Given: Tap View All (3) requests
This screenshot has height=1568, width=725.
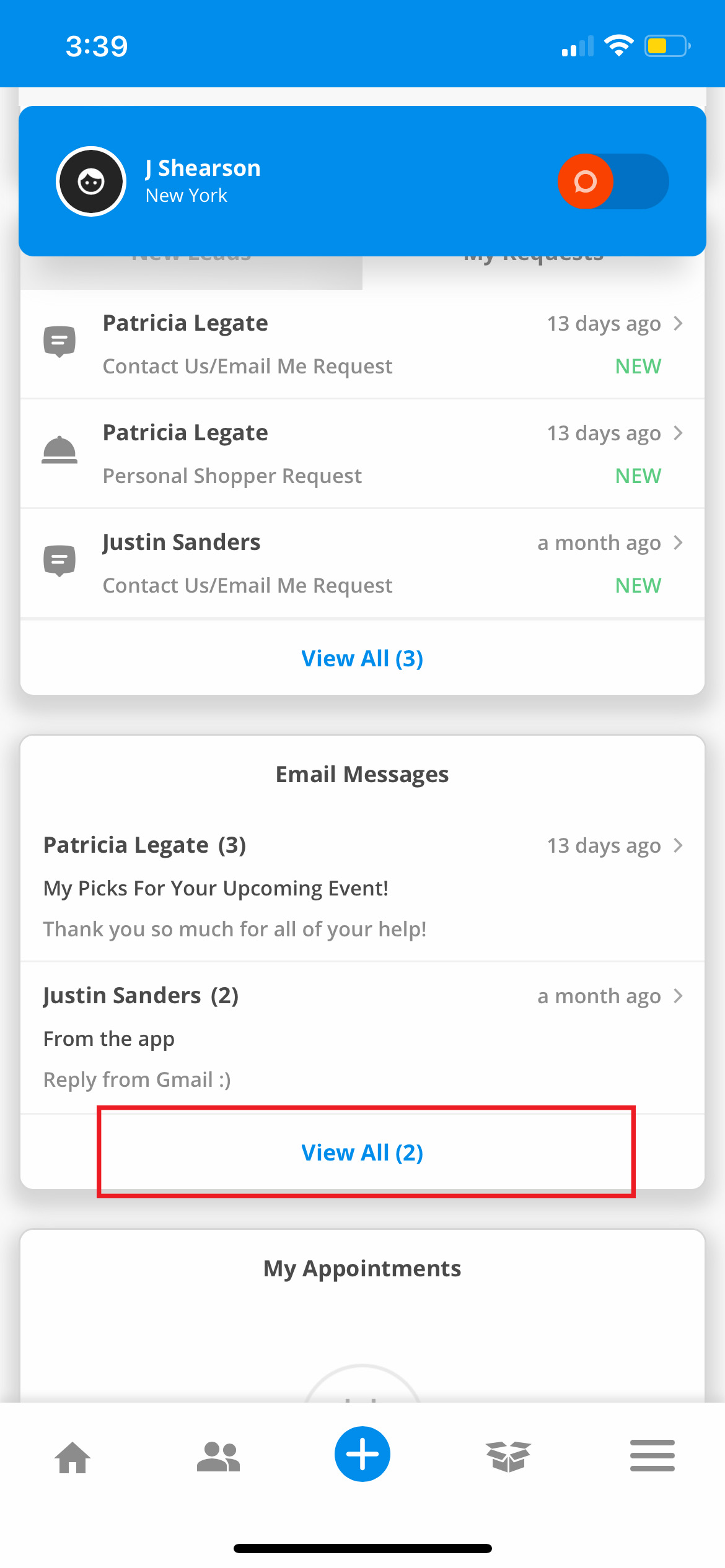Looking at the screenshot, I should click(x=362, y=658).
